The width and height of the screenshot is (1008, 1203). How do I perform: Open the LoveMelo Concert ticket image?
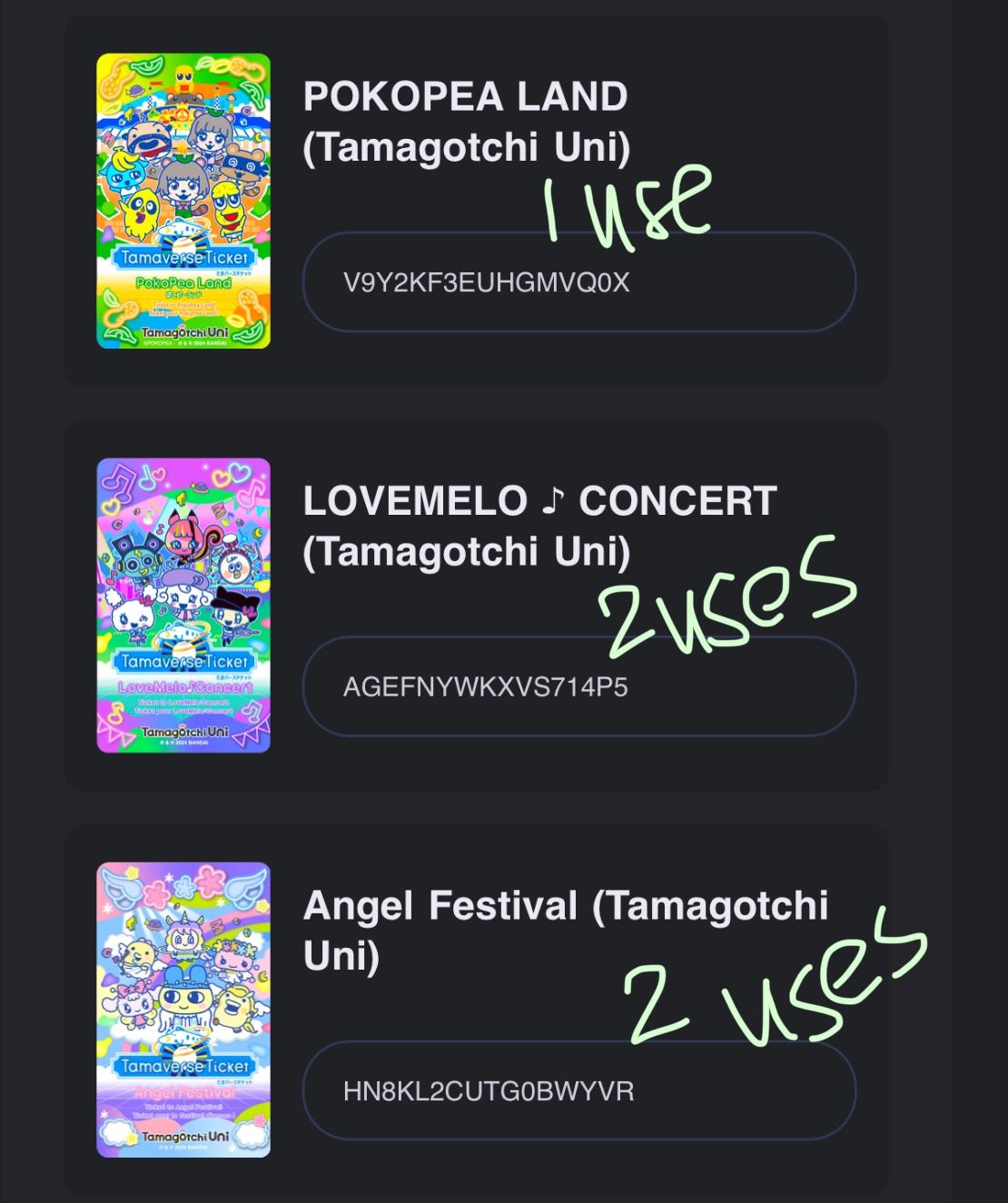(x=183, y=606)
